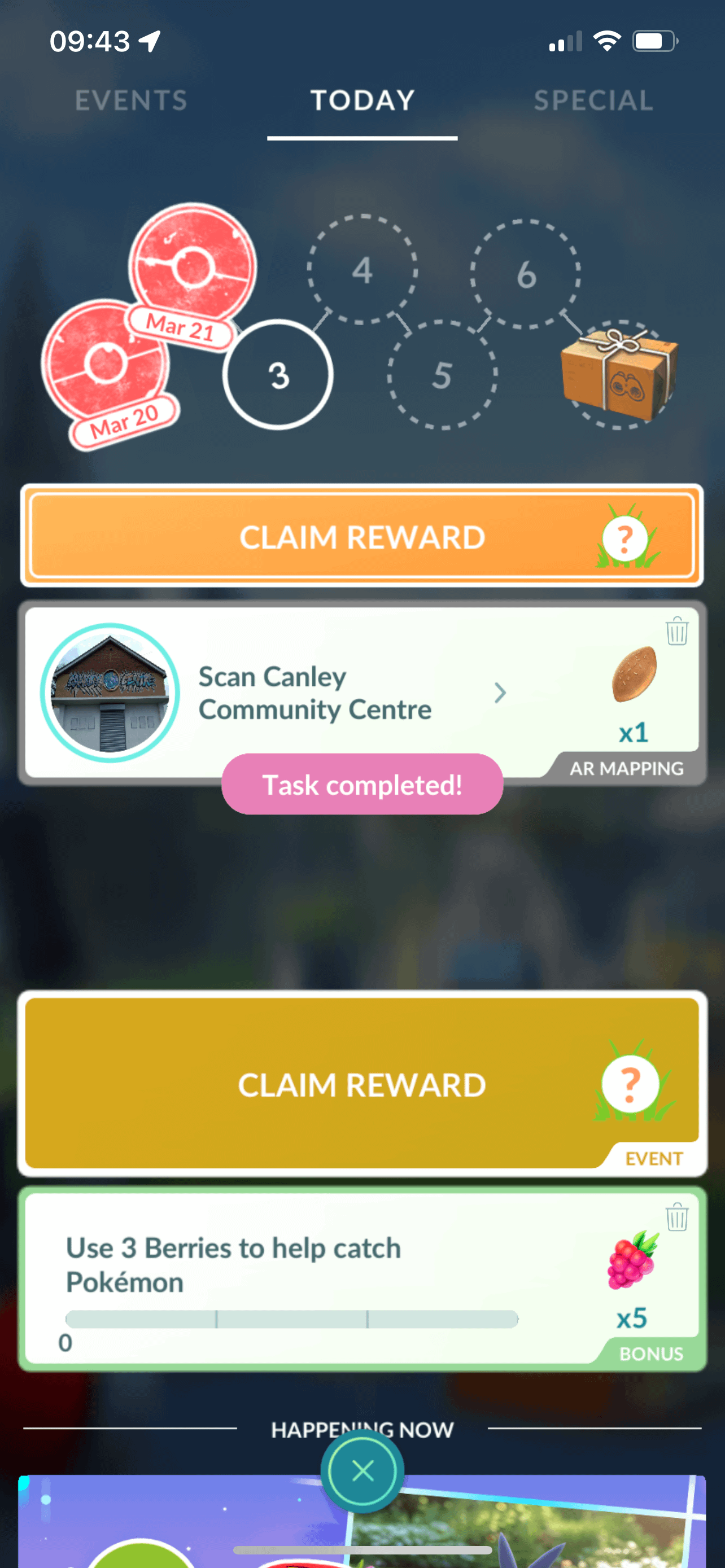Claim the Event reward
Viewport: 725px width, 1568px height.
tap(362, 1084)
